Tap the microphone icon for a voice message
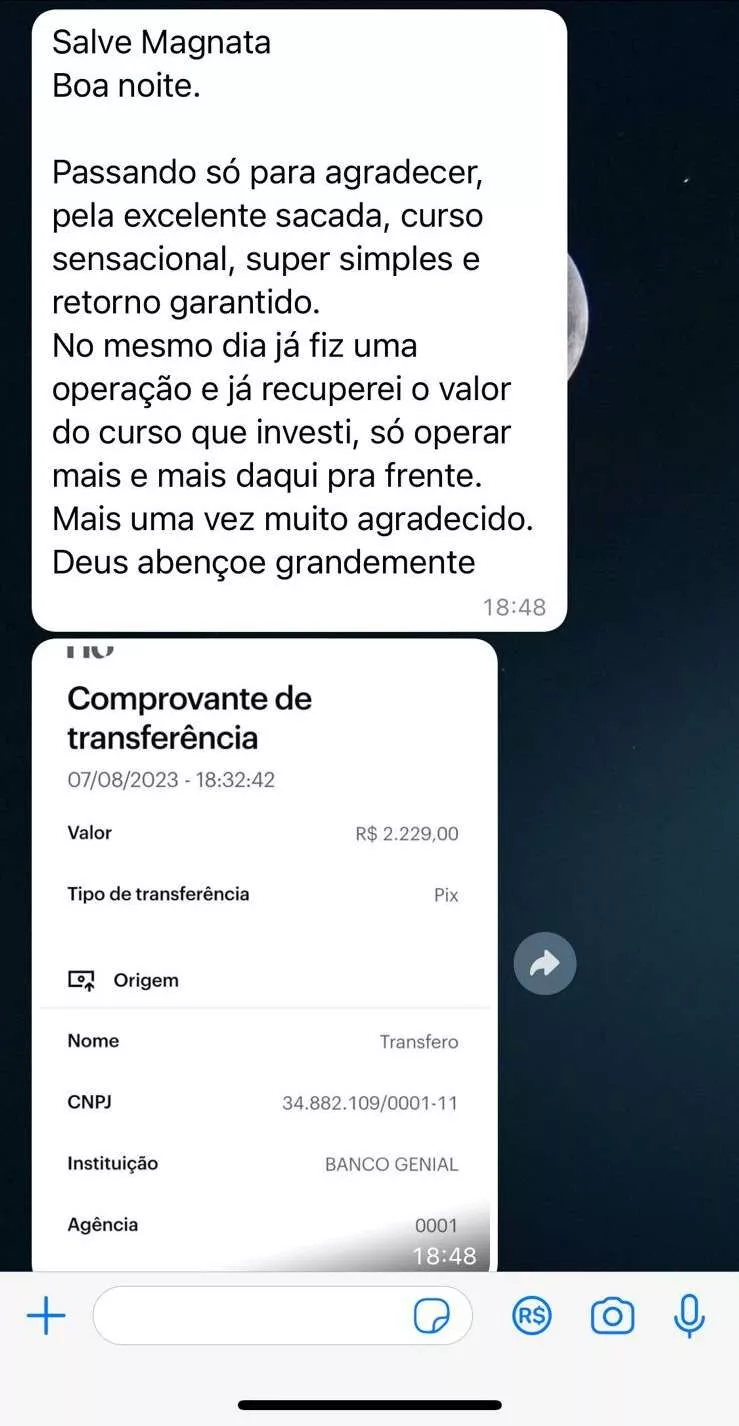The width and height of the screenshot is (739, 1426). (x=688, y=1316)
